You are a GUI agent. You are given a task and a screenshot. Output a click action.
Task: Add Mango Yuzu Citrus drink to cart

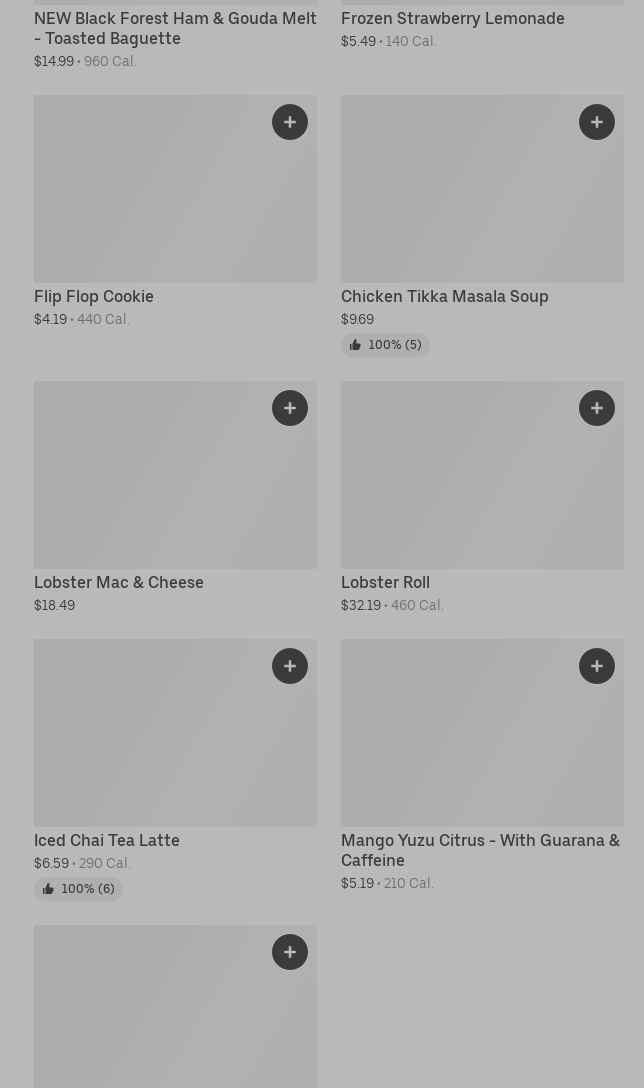click(x=597, y=666)
